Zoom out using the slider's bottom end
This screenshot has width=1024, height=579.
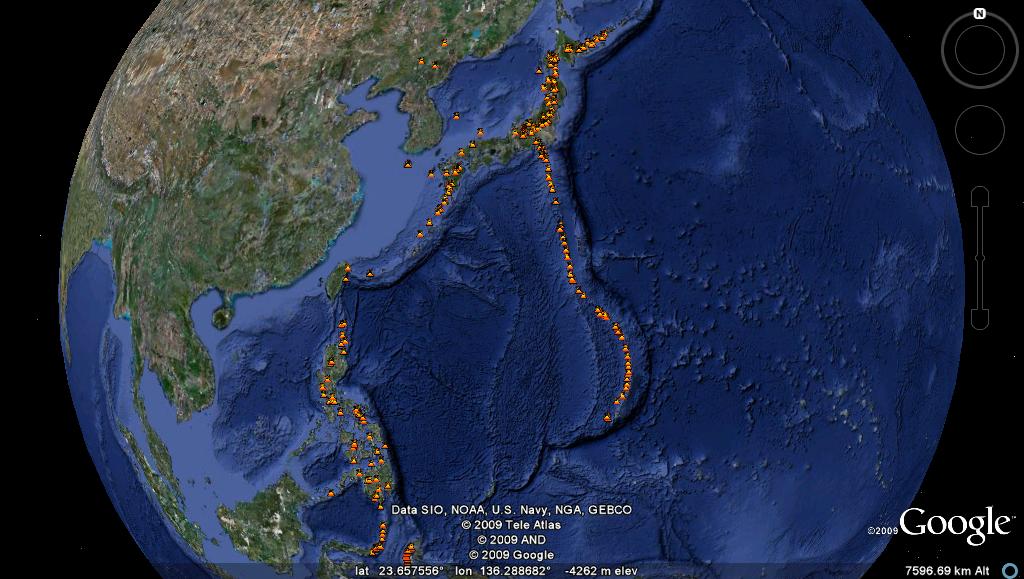click(980, 319)
